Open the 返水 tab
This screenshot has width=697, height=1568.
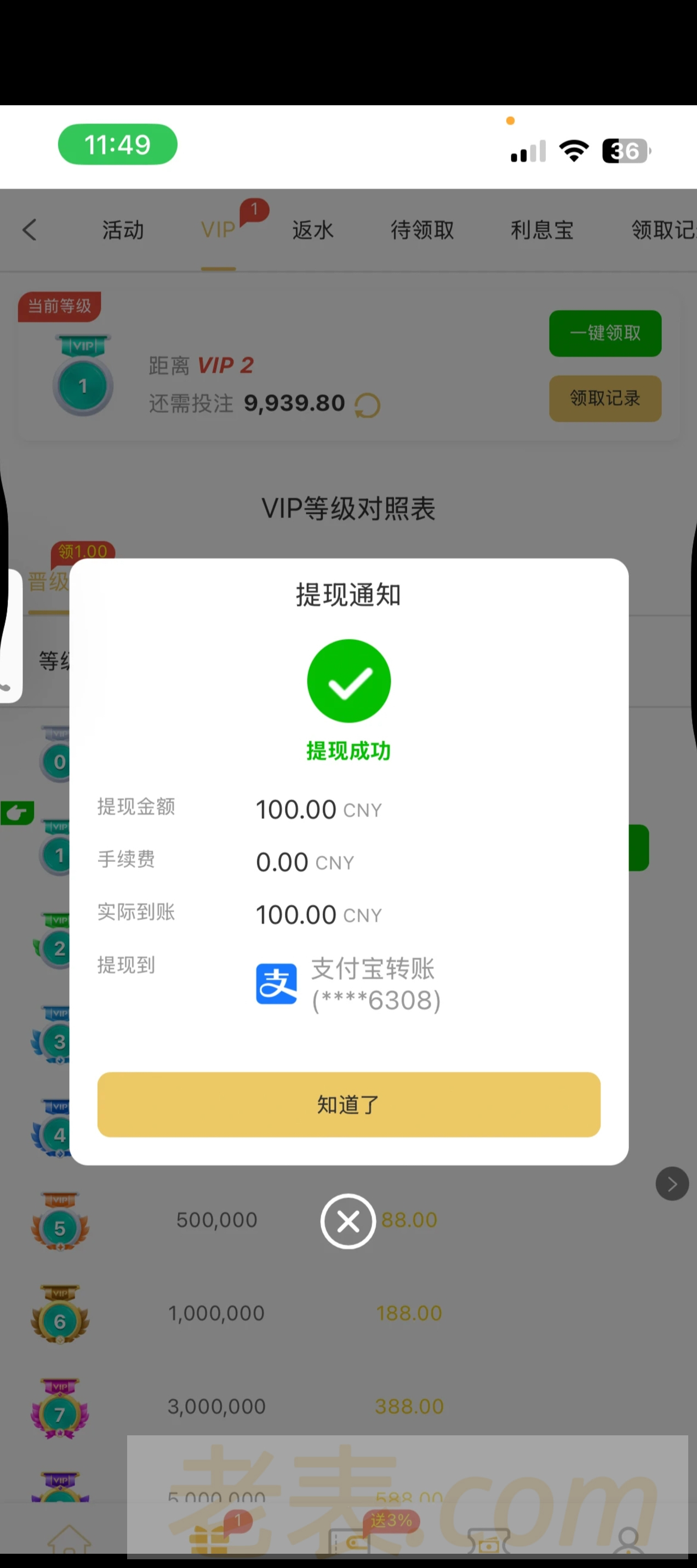coord(313,230)
